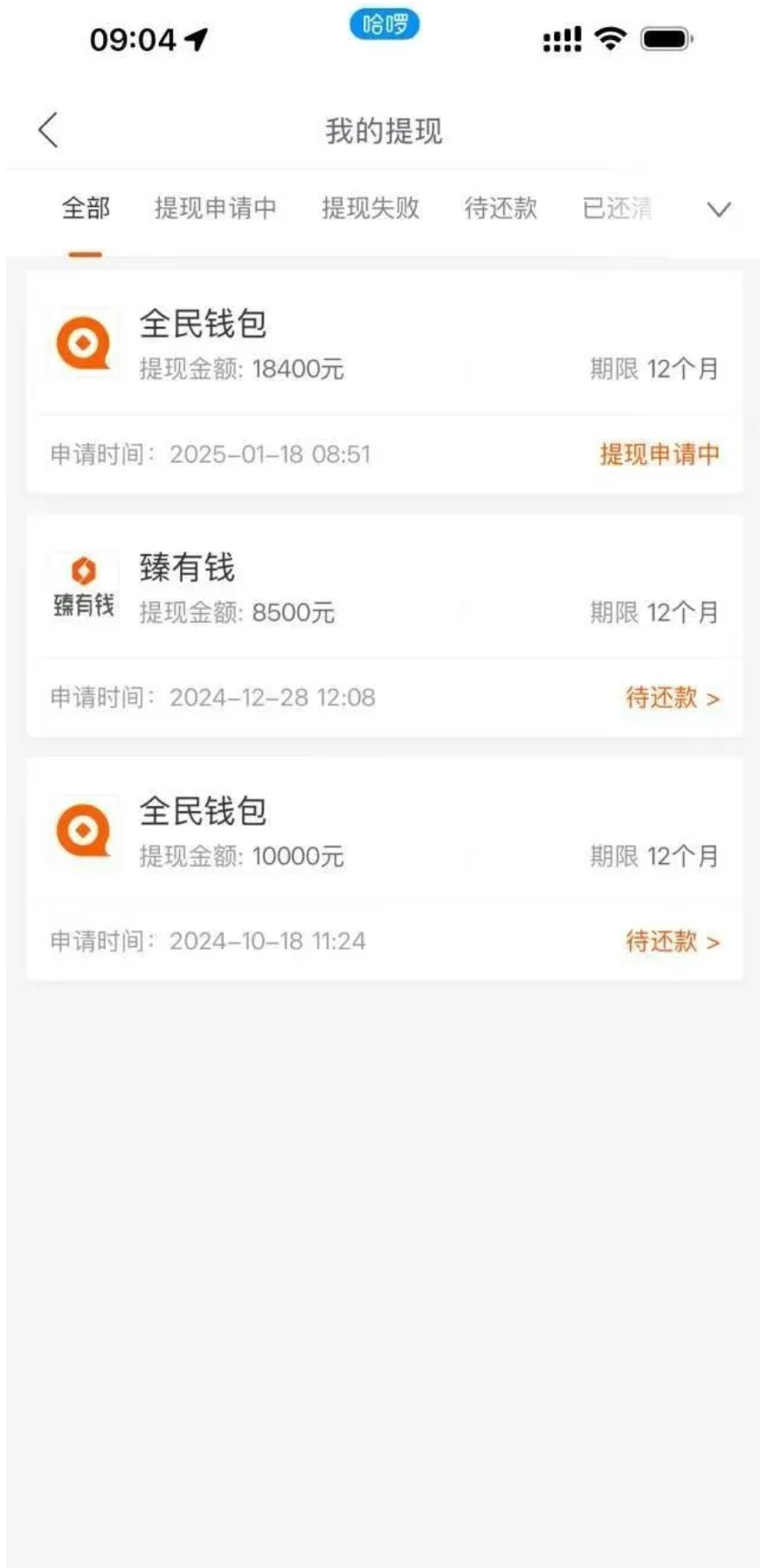The width and height of the screenshot is (760, 1568).
Task: Go back using the top-left arrow
Action: pyautogui.click(x=49, y=130)
